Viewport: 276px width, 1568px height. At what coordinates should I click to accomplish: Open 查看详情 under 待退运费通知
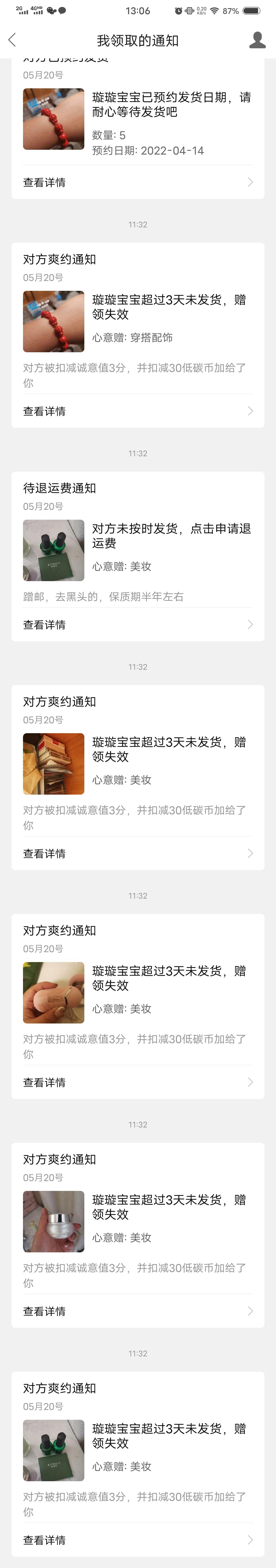click(137, 625)
